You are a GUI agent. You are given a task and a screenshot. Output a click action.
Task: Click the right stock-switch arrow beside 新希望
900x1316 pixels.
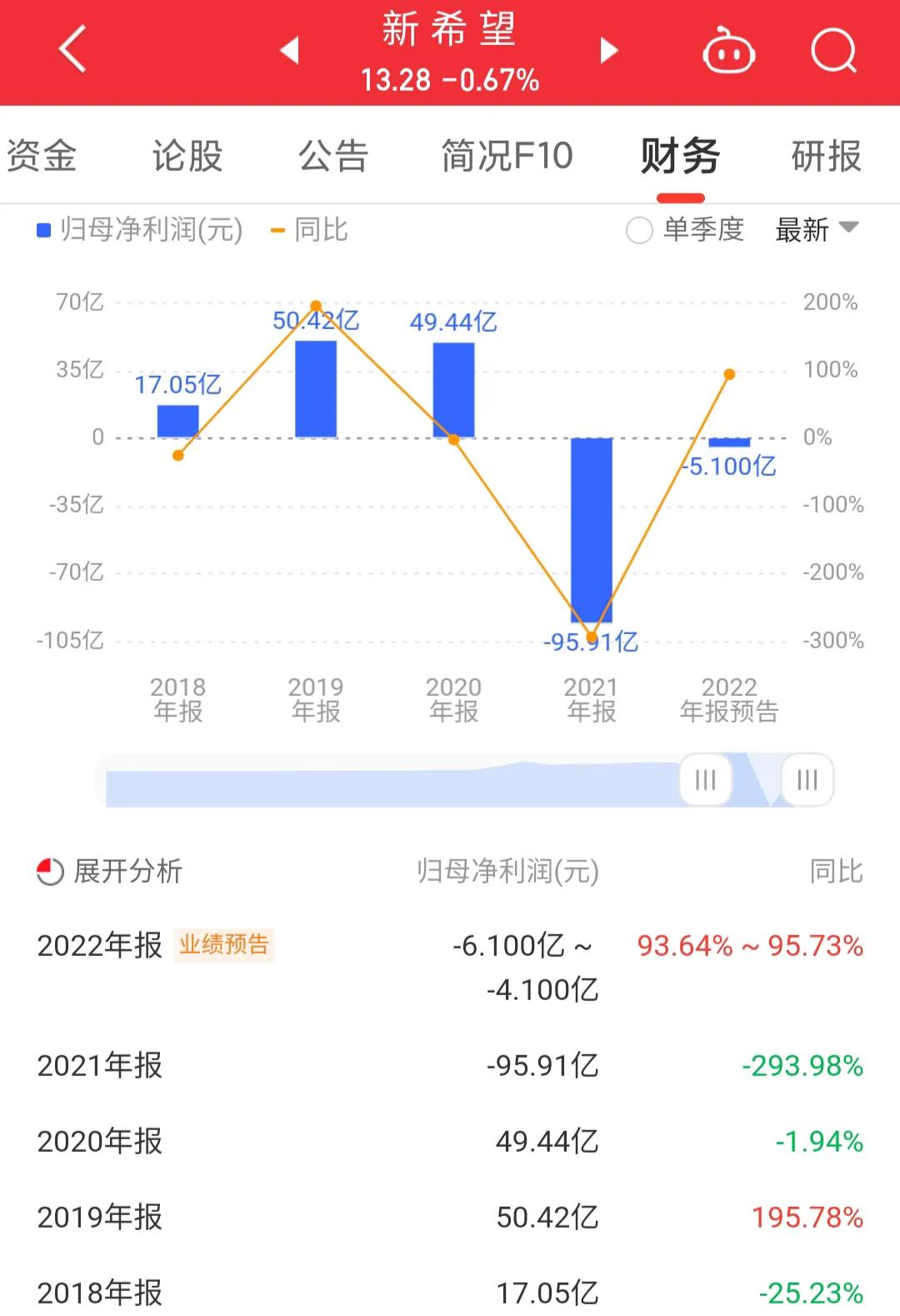(x=608, y=50)
